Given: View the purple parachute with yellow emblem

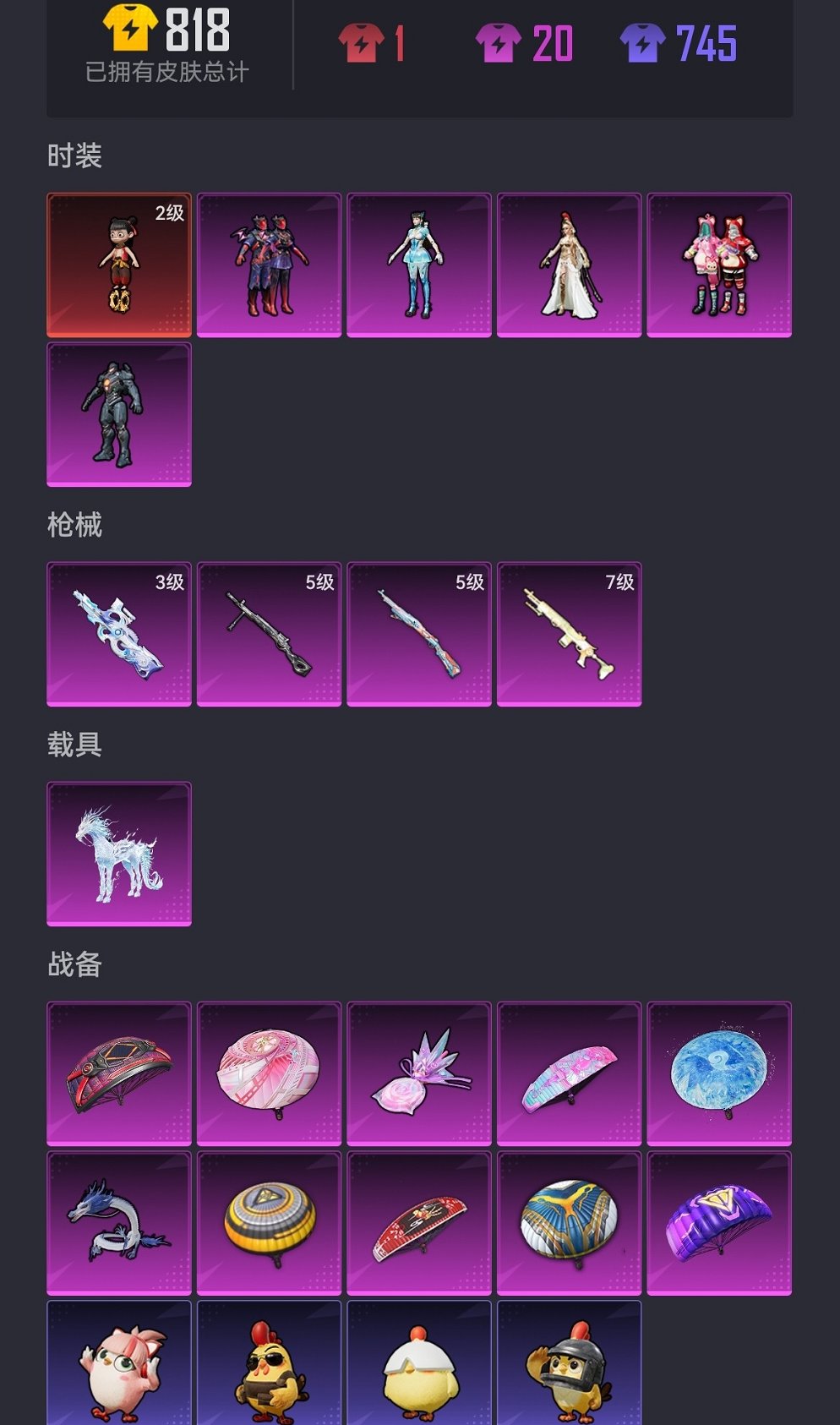Looking at the screenshot, I should pos(719,1223).
